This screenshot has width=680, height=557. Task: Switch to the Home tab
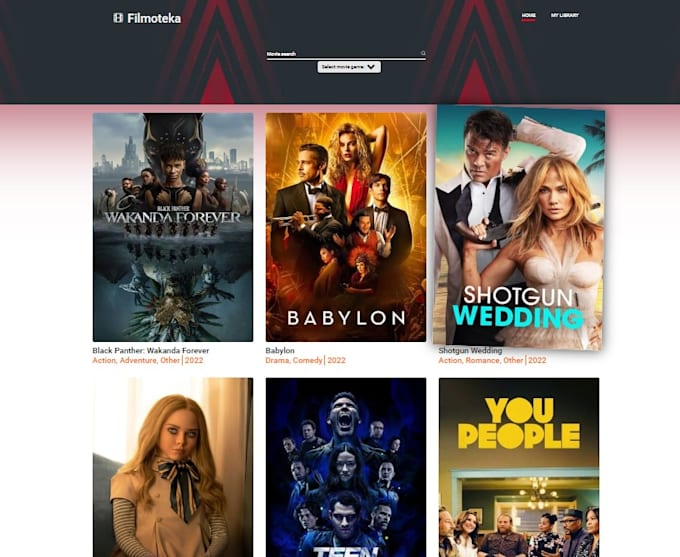point(528,16)
